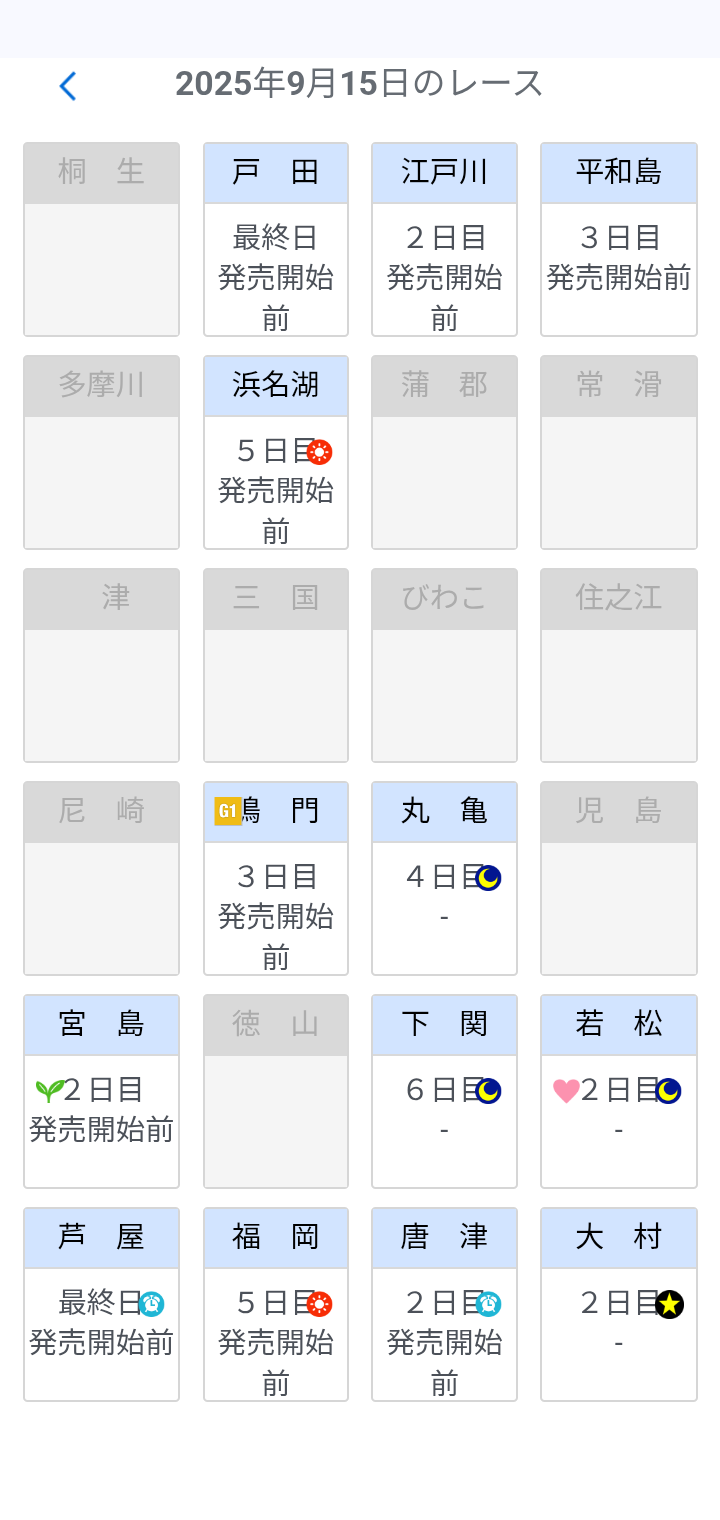Go back with the arrow icon

(x=68, y=86)
